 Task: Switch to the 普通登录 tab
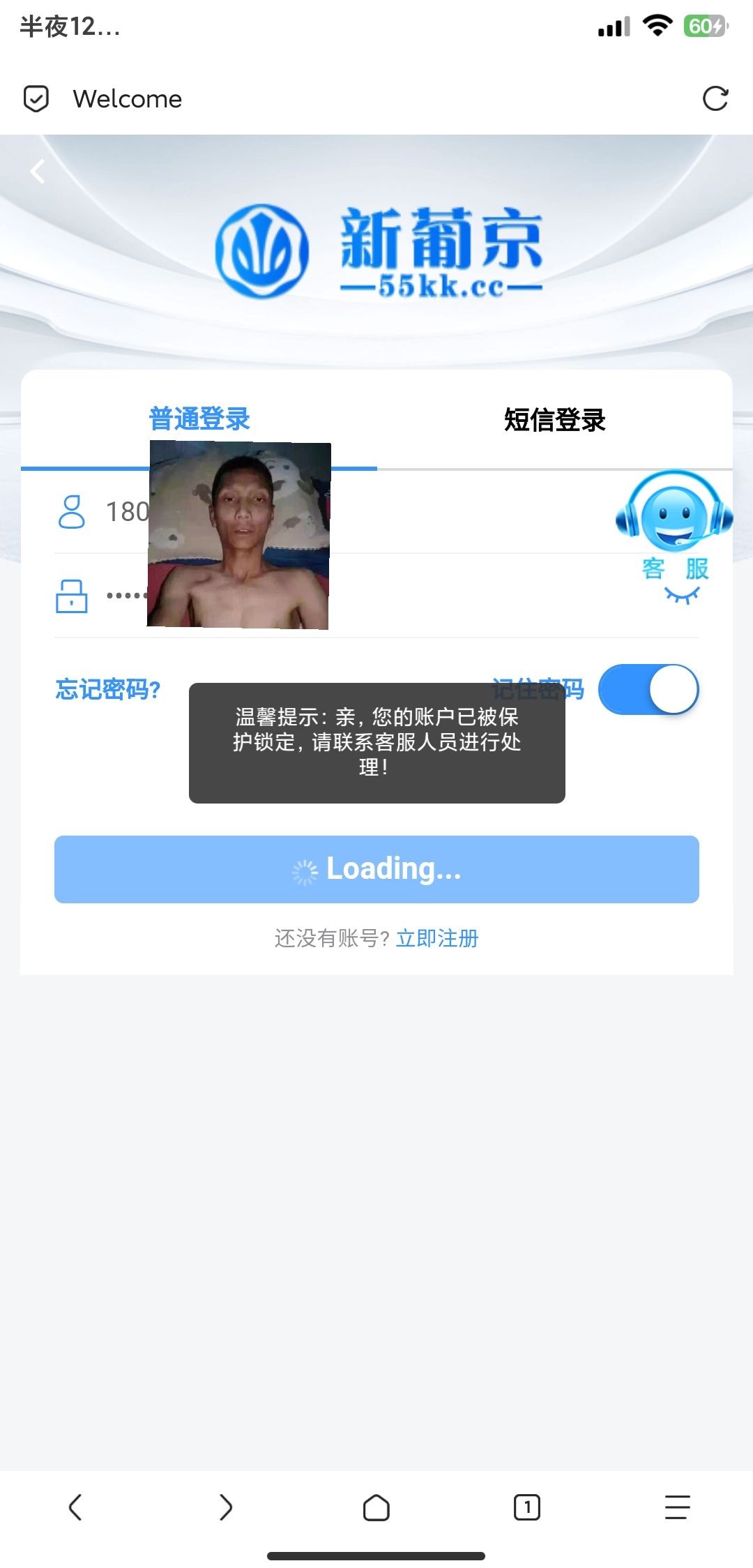click(x=199, y=419)
